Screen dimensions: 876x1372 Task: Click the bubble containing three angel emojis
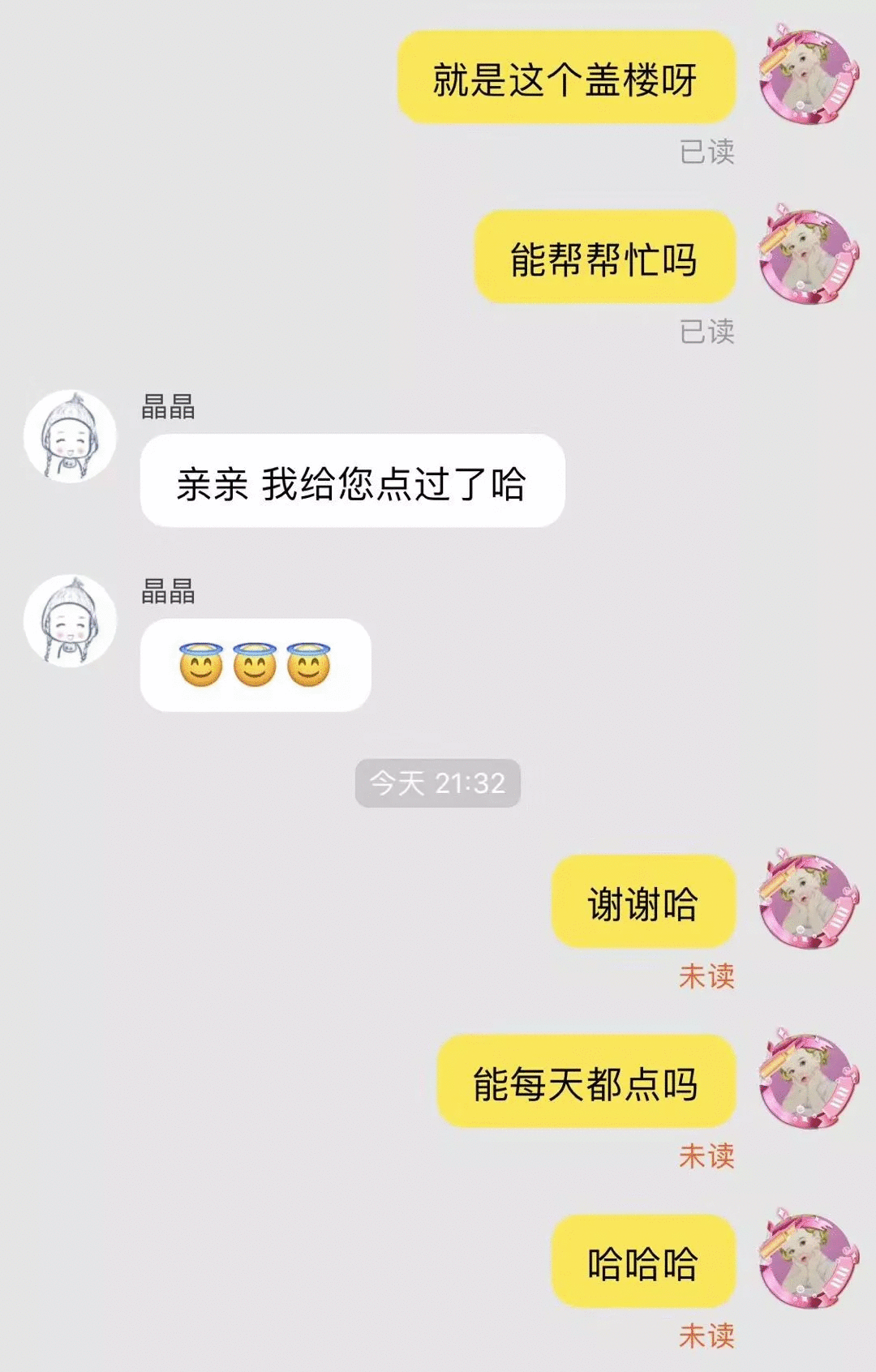coord(256,665)
